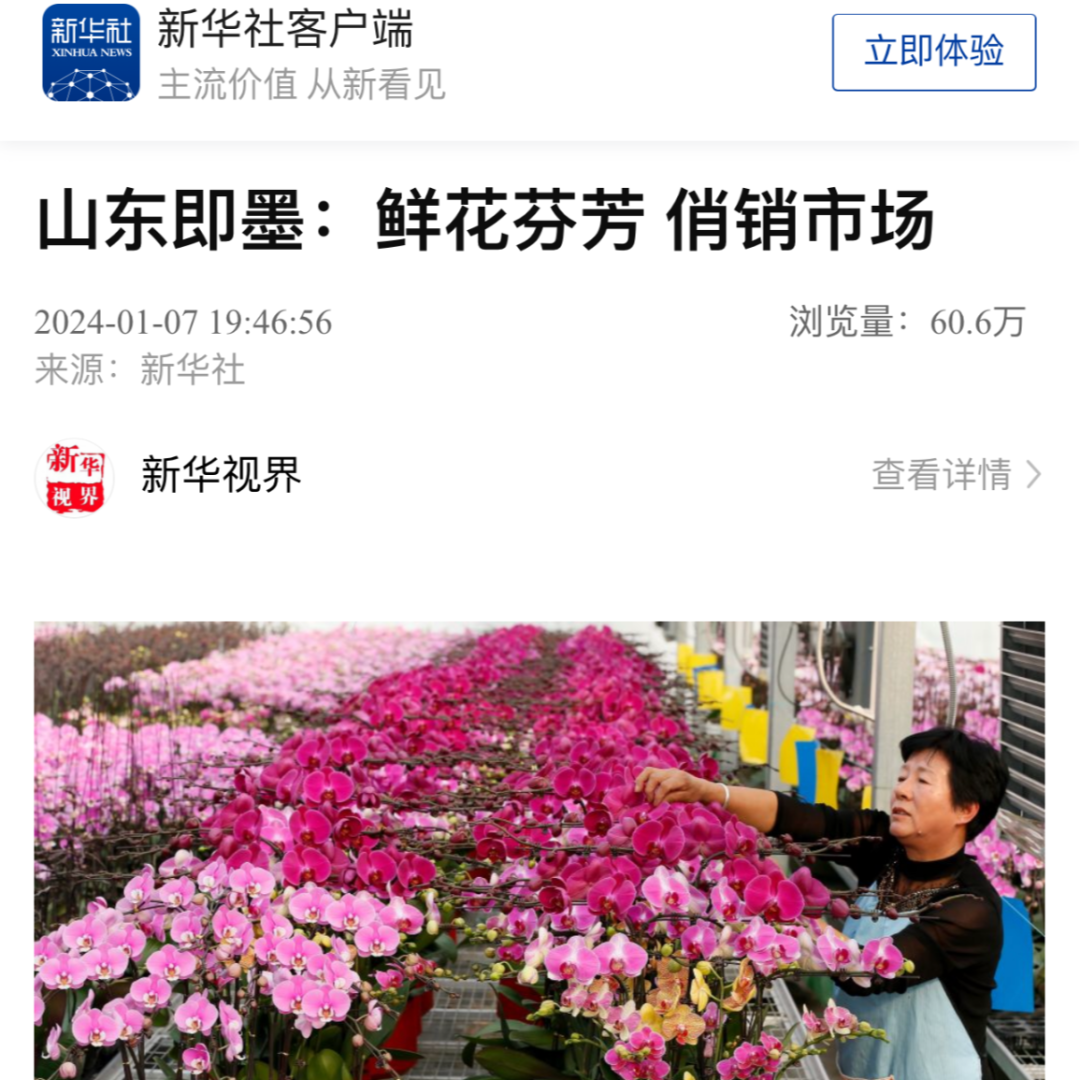
Task: Tap the 立即体验 button
Action: [x=933, y=52]
